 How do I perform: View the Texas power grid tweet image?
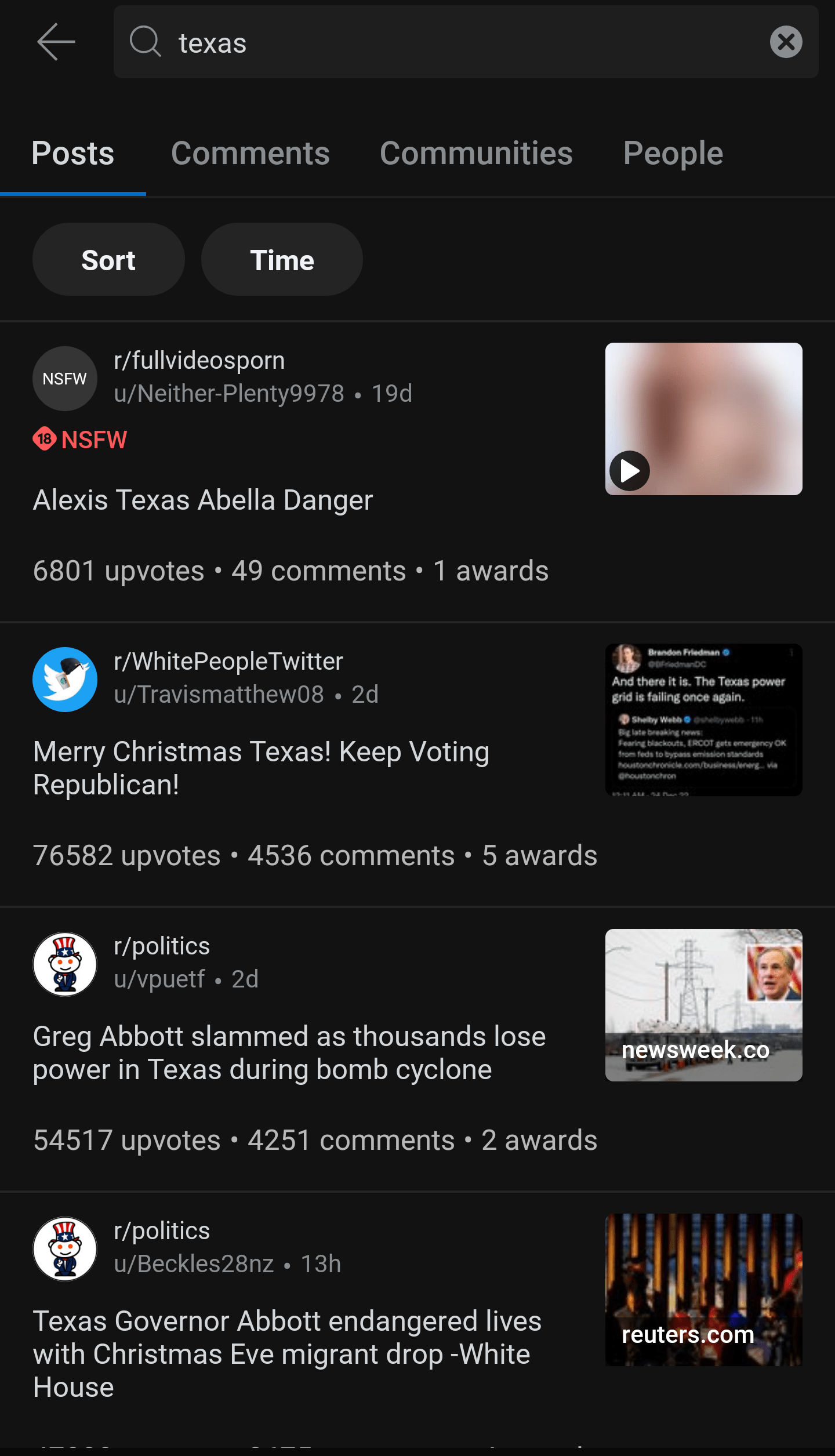point(703,720)
